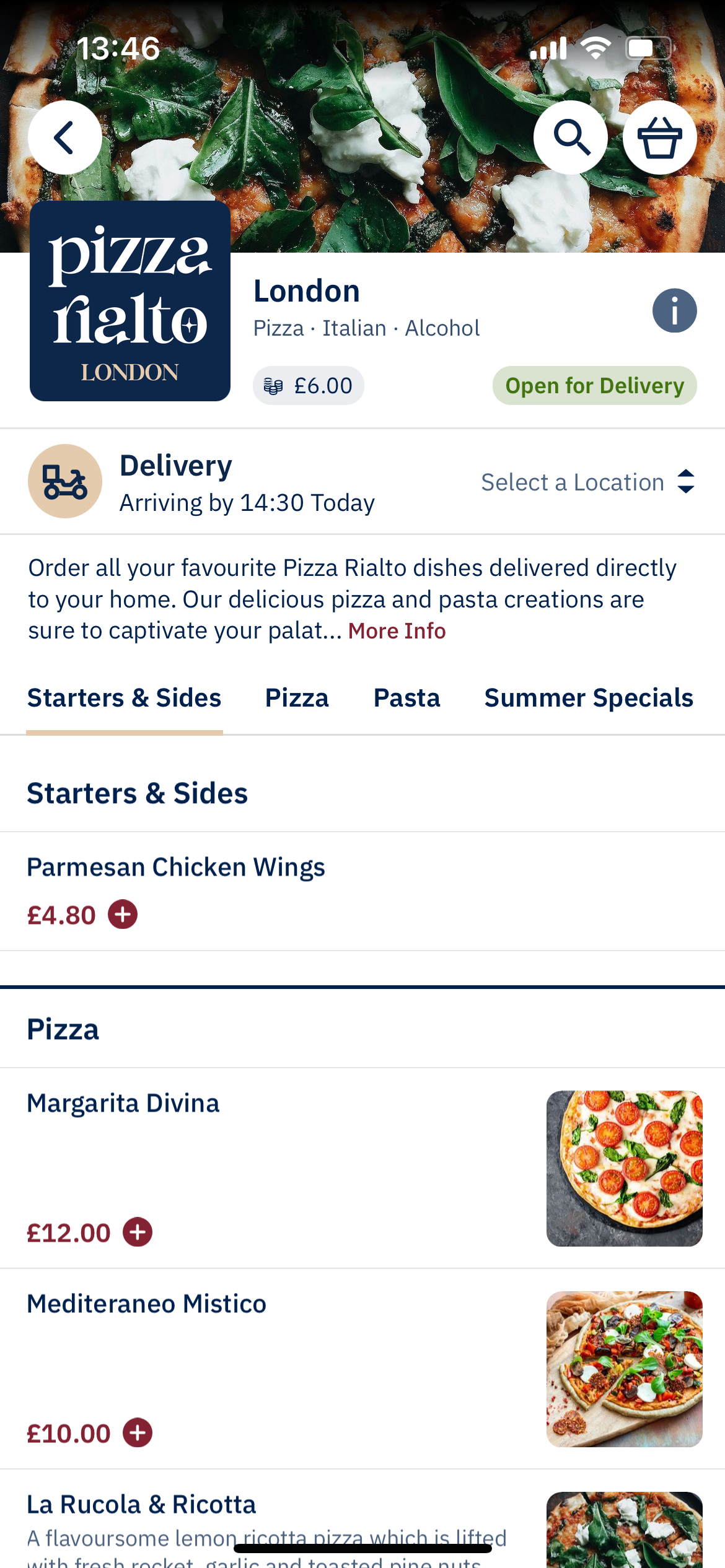Open the menu search icon
This screenshot has height=1568, width=725.
click(x=571, y=137)
